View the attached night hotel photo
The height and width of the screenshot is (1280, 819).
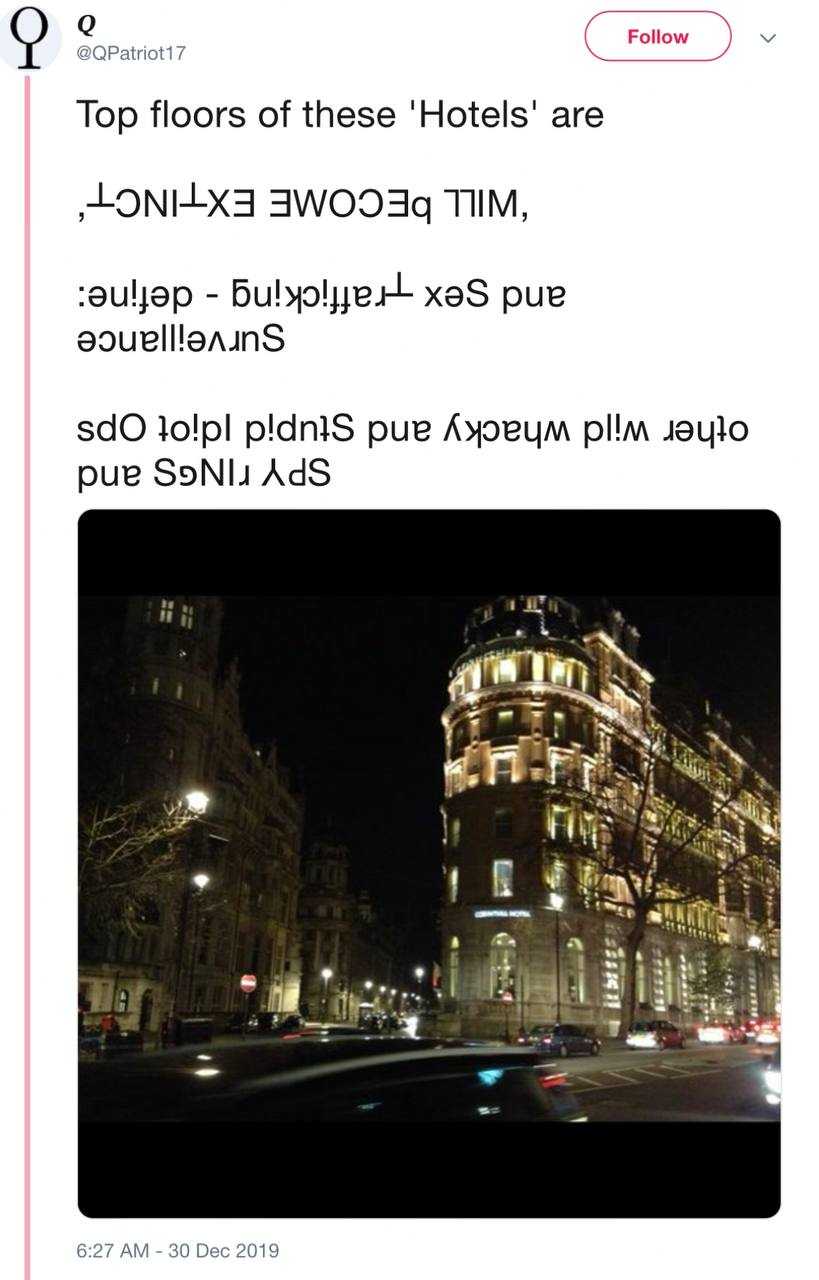[x=428, y=862]
